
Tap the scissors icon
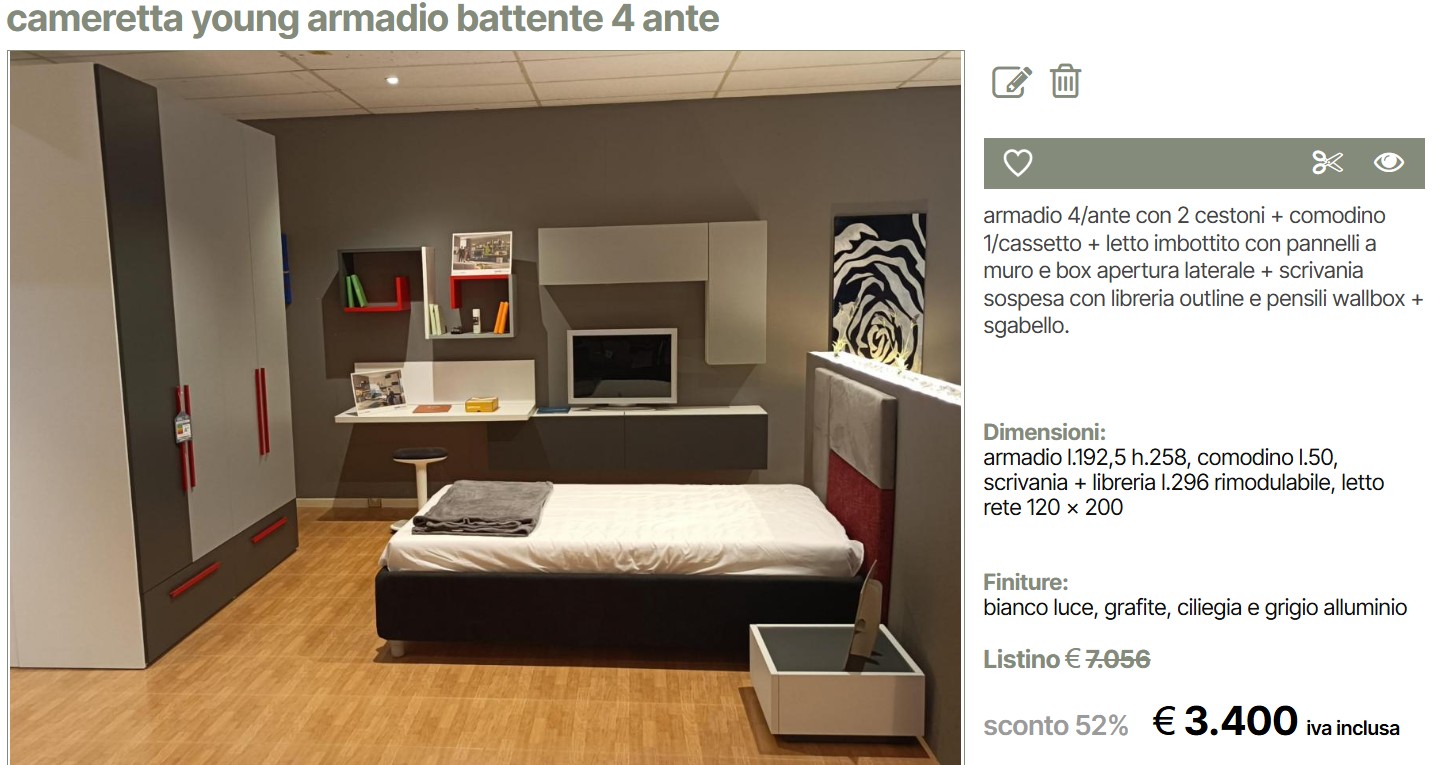coord(1328,163)
